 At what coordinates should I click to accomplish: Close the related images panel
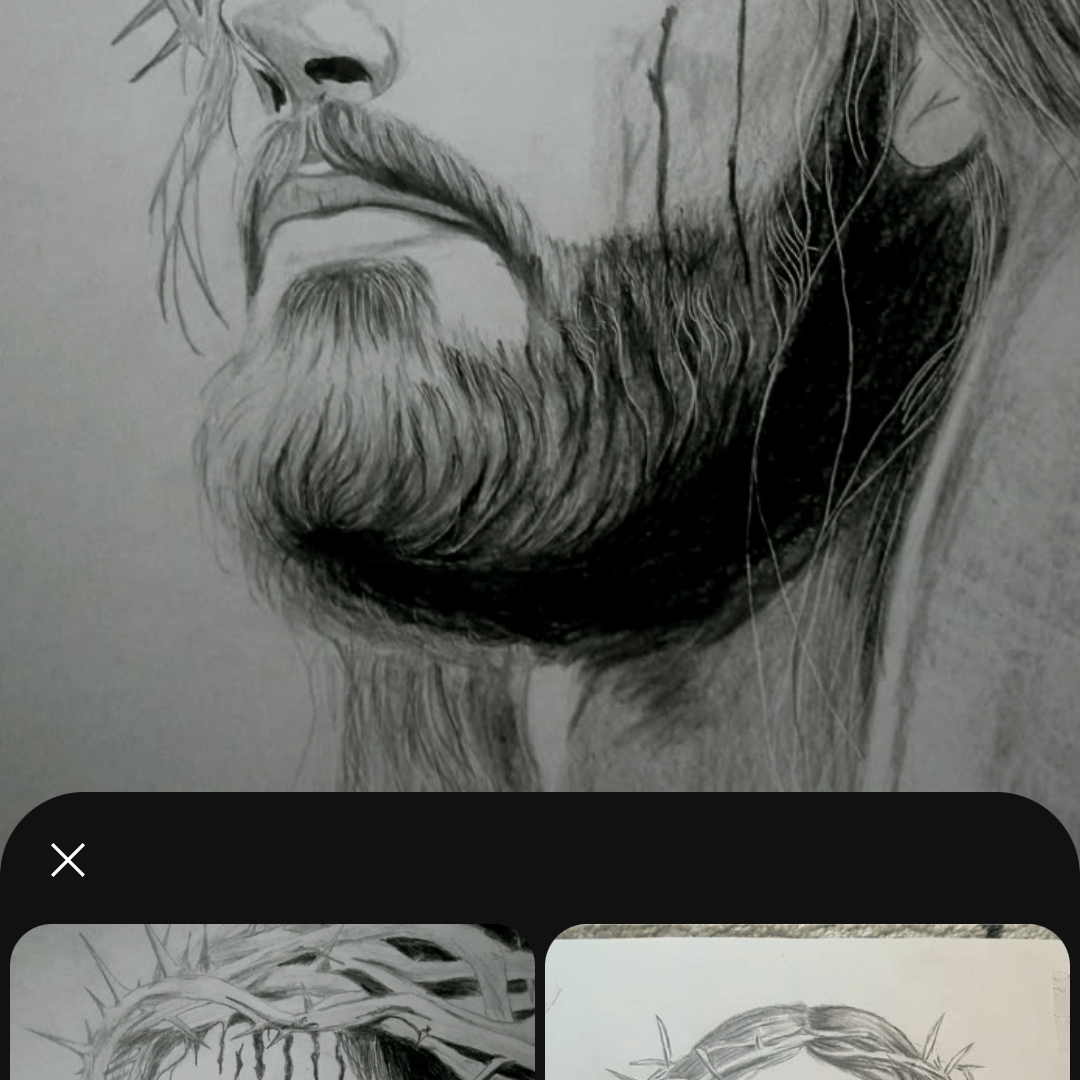[x=68, y=860]
